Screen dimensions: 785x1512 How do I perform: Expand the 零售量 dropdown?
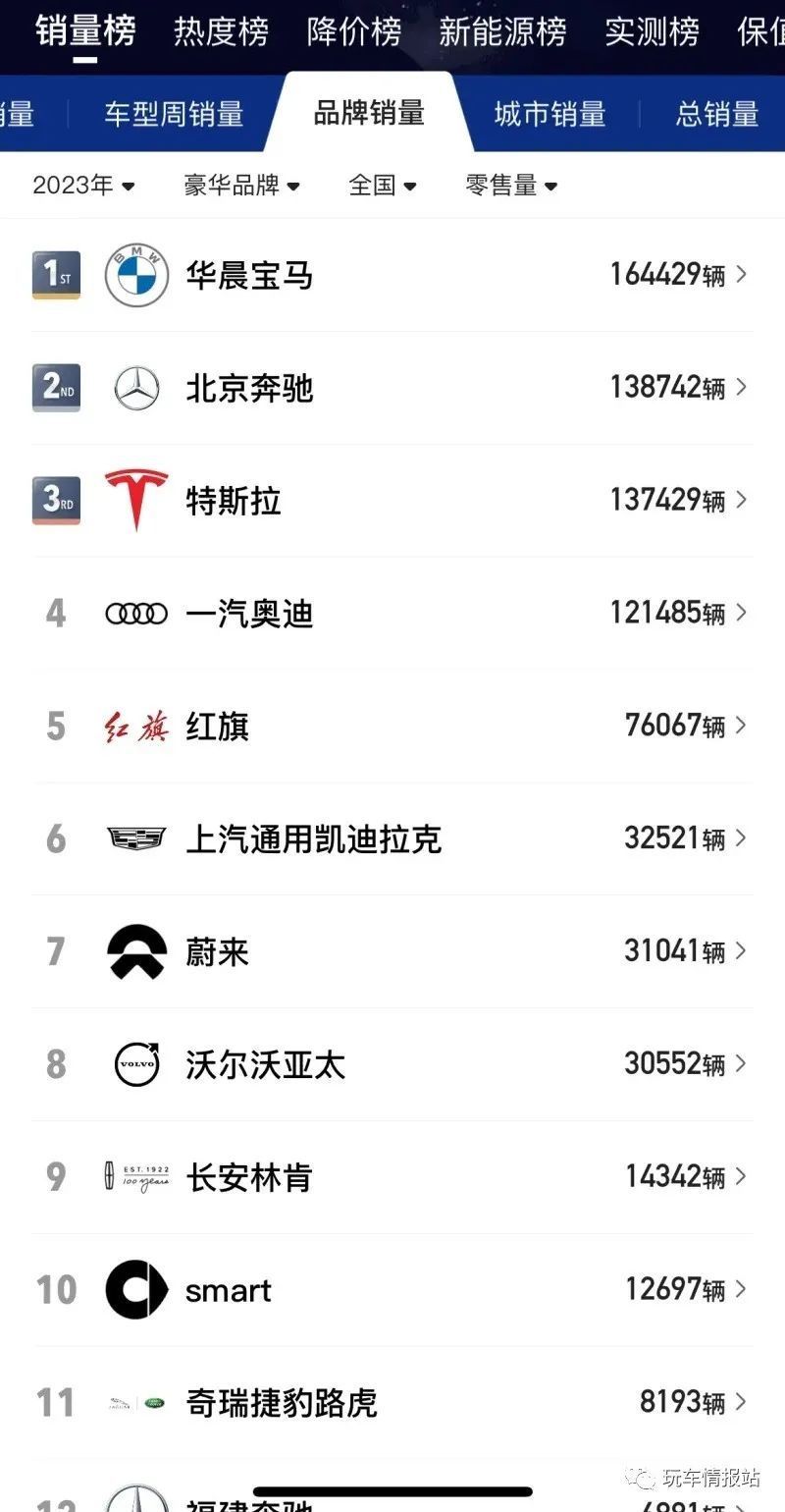511,185
